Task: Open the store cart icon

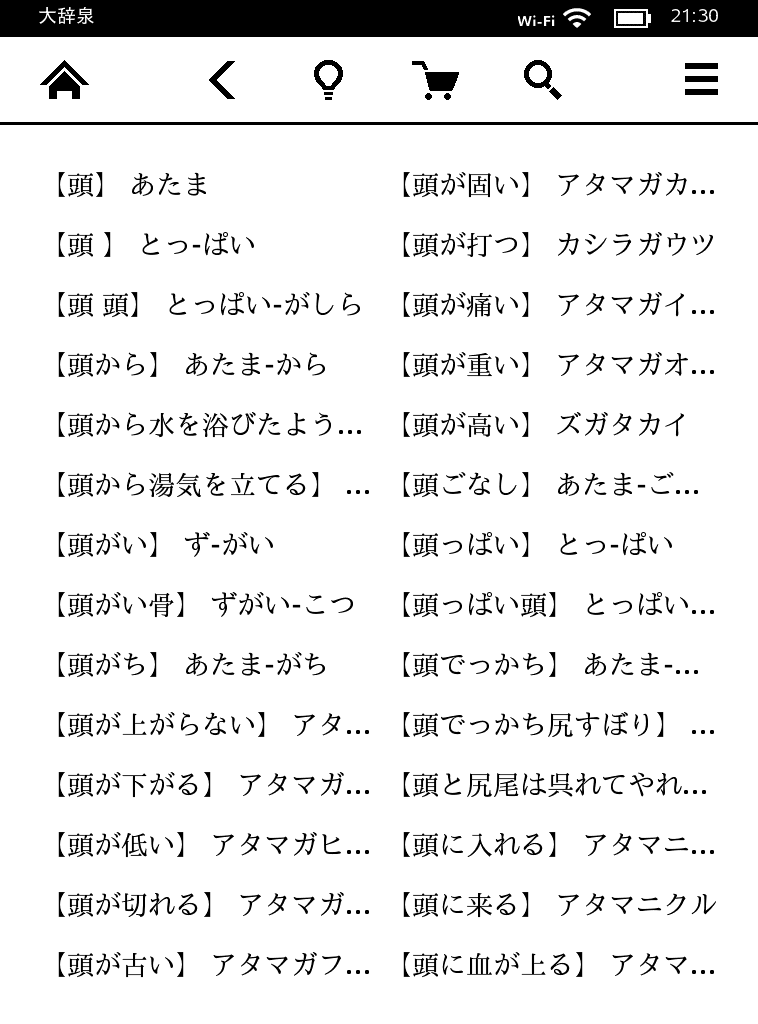Action: (x=435, y=80)
